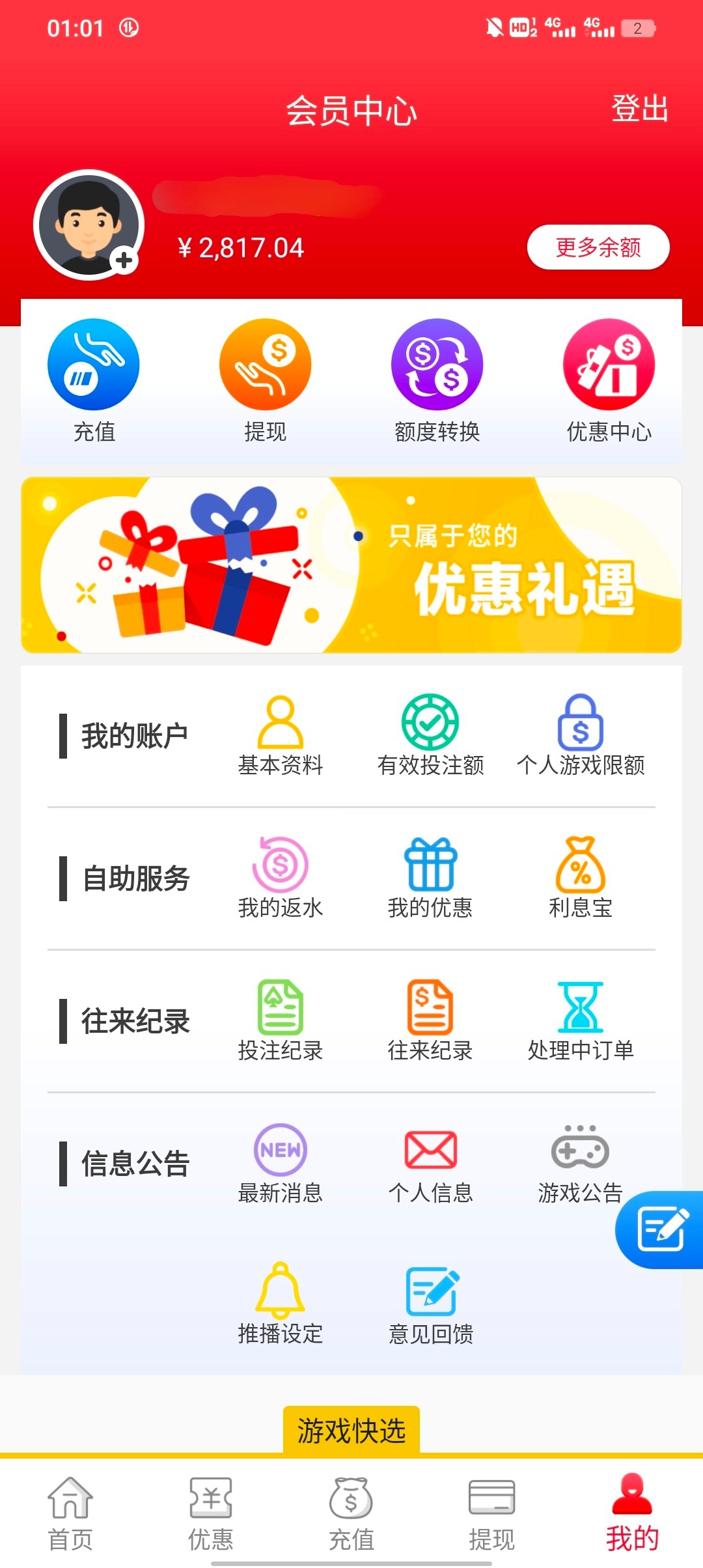Tap the blue floating edit button
The image size is (703, 1568).
(661, 1229)
